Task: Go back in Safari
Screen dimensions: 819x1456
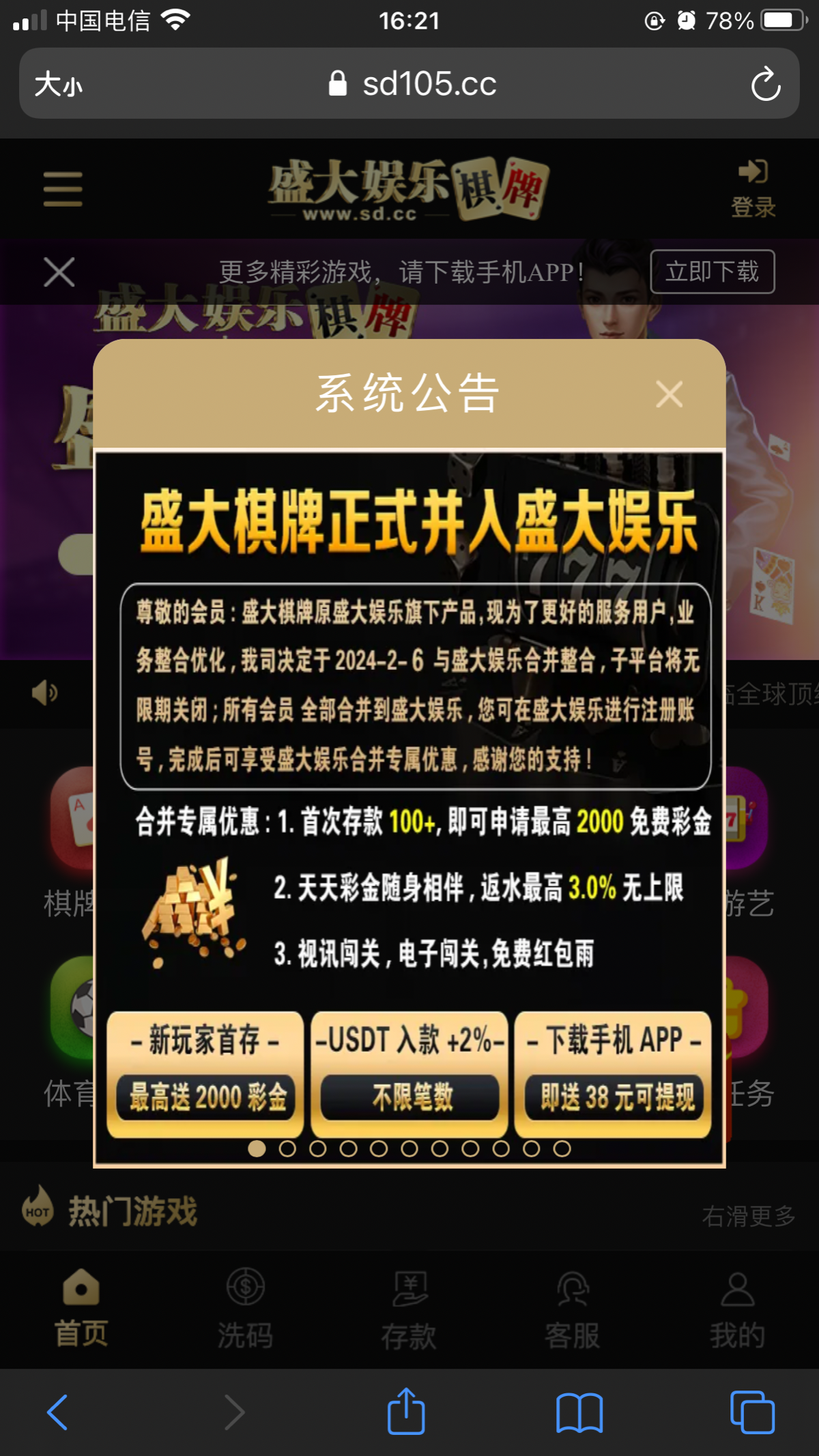Action: click(57, 1412)
